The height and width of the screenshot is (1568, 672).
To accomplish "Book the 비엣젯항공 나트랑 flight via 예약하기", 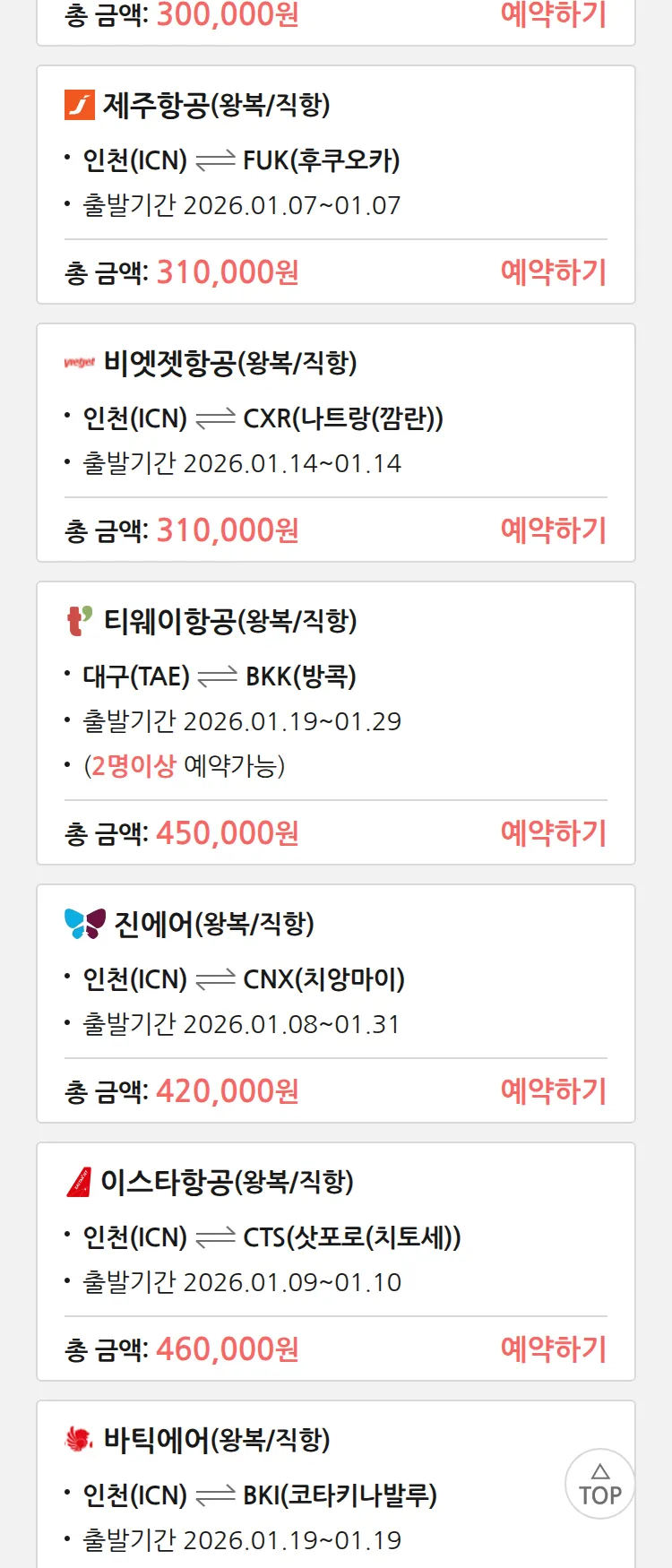I will pyautogui.click(x=553, y=530).
